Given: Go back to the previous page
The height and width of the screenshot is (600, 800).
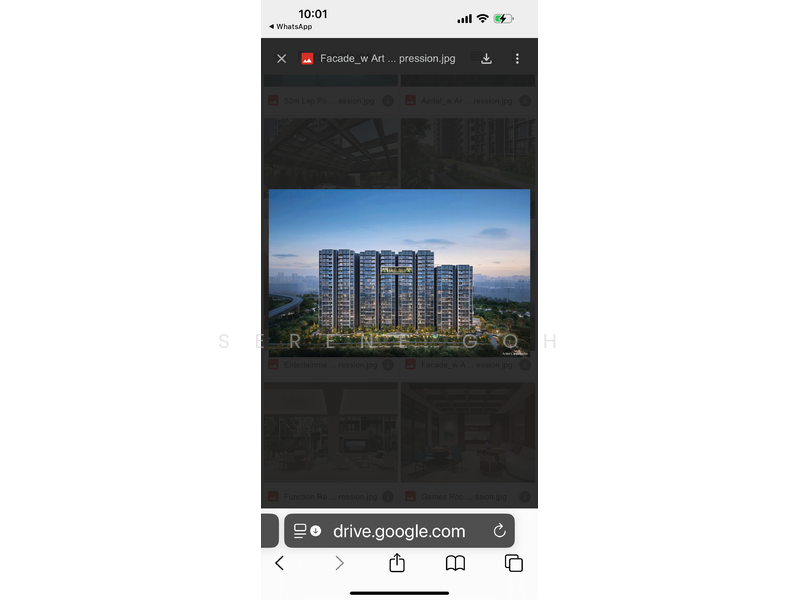Looking at the screenshot, I should pyautogui.click(x=279, y=563).
